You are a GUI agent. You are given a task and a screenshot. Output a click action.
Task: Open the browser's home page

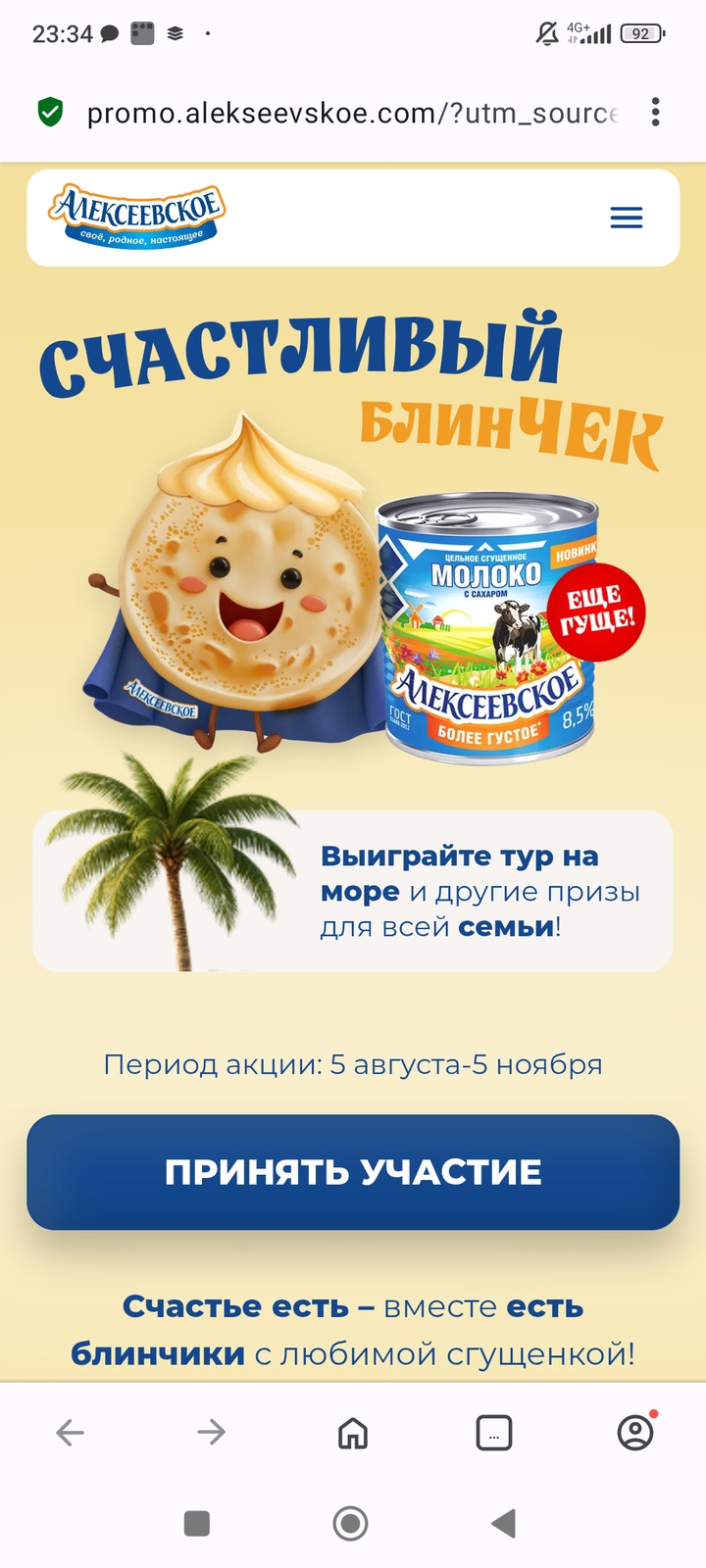353,1433
